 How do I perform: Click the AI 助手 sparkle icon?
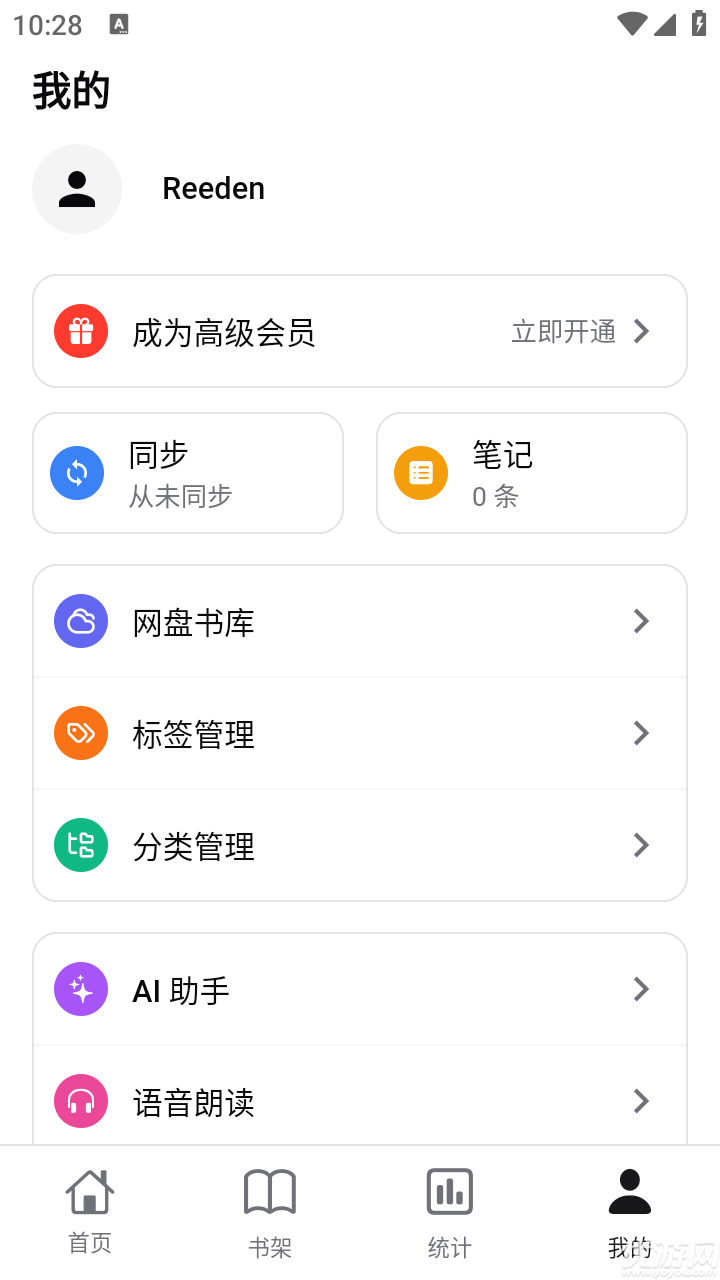click(x=80, y=989)
